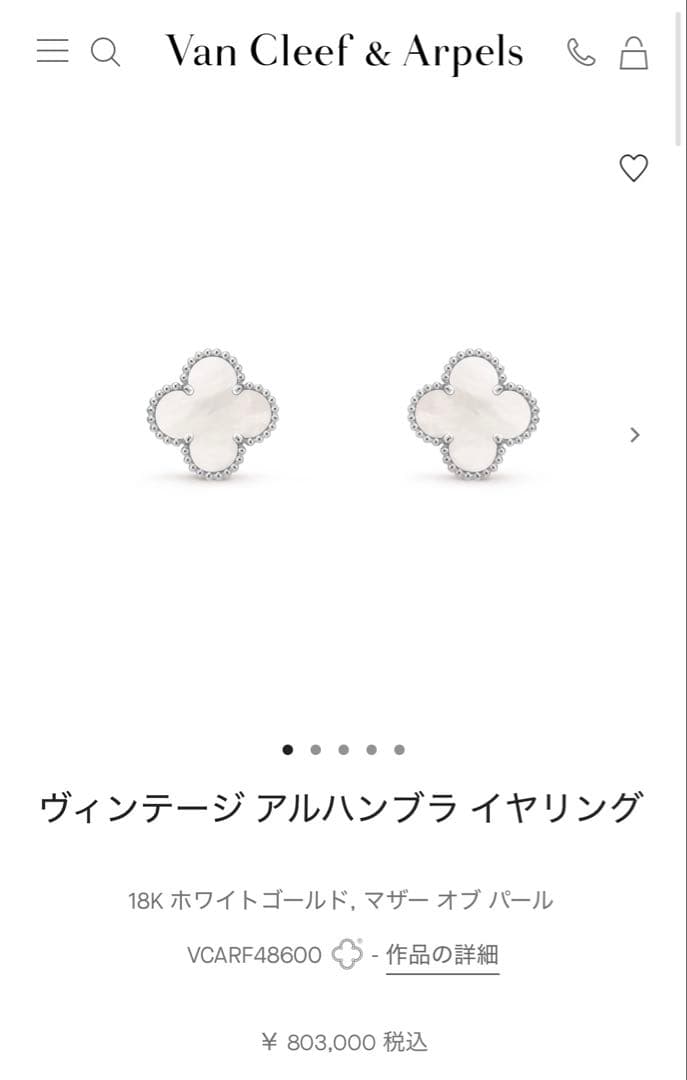Open the hamburger menu

coord(53,51)
